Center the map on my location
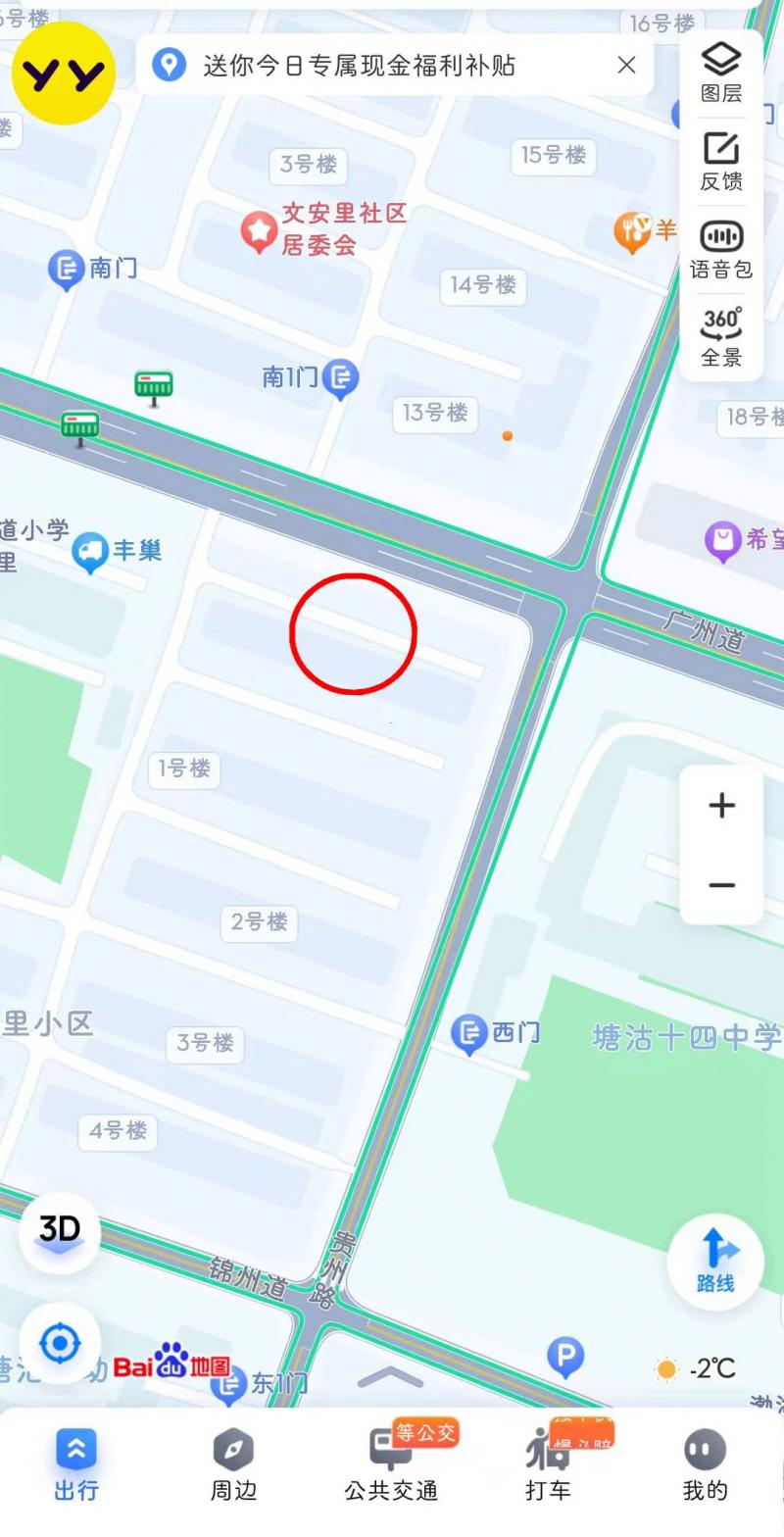Image resolution: width=784 pixels, height=1537 pixels. coord(60,1342)
